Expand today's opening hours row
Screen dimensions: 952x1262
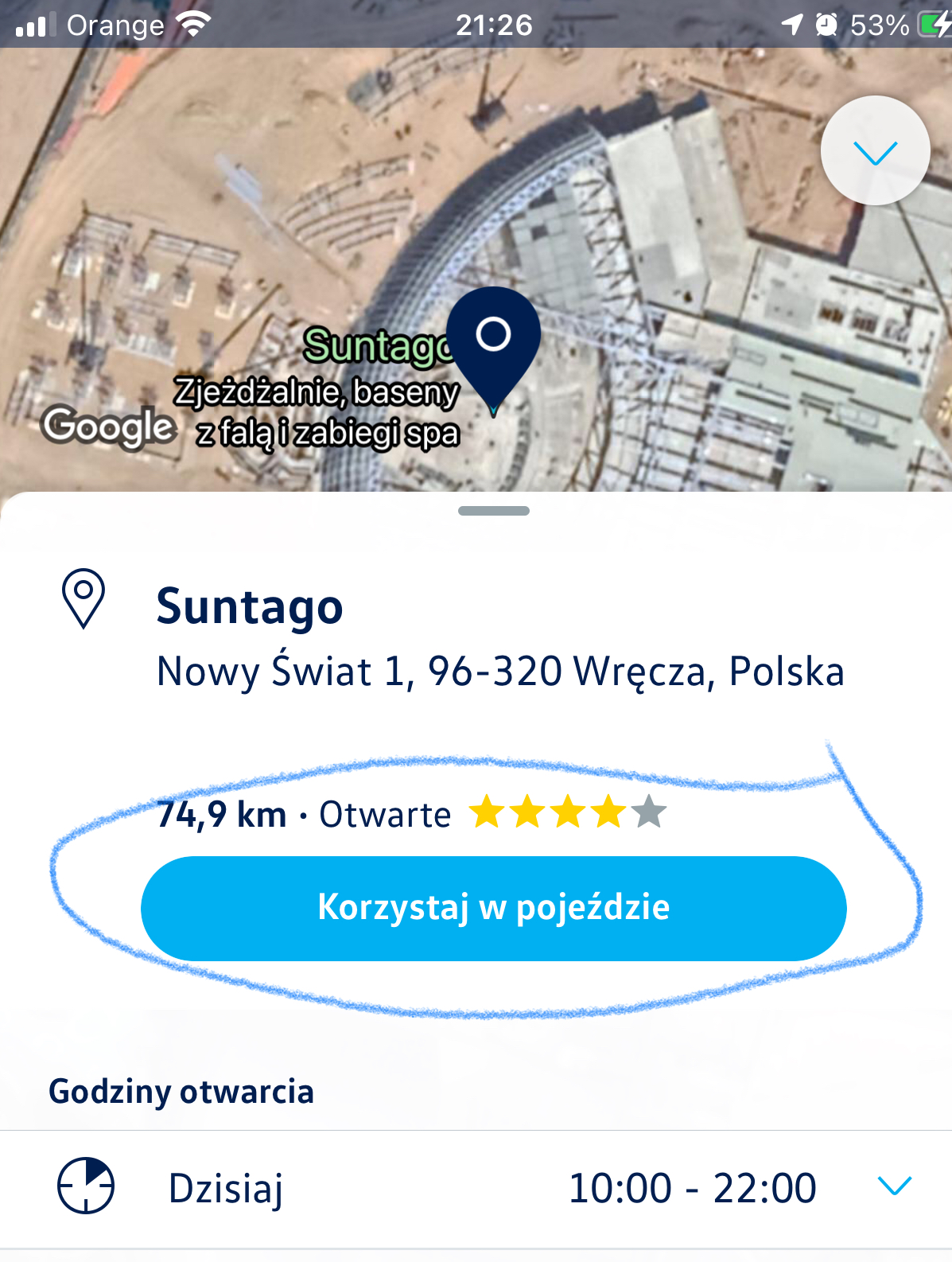(894, 1186)
